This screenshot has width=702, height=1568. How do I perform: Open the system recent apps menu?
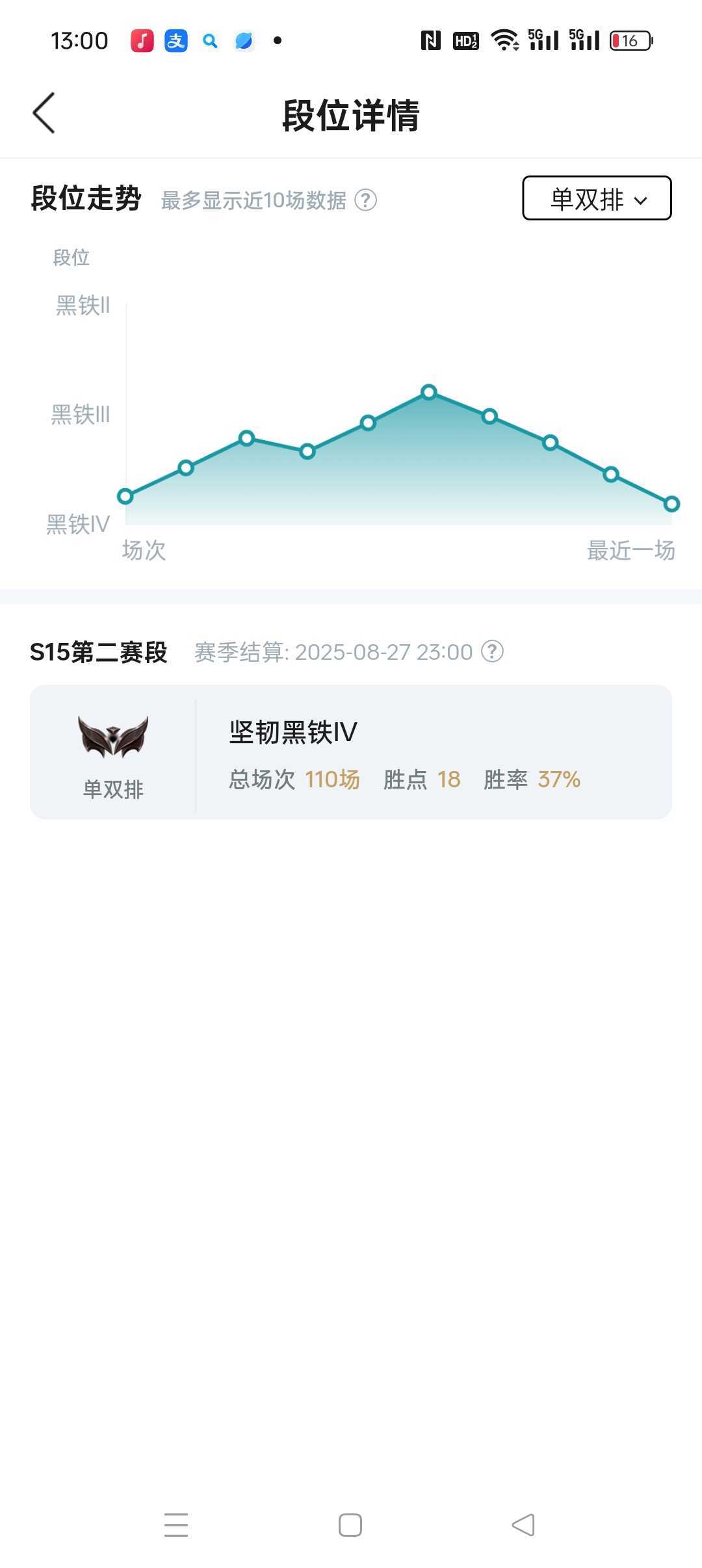176,1525
